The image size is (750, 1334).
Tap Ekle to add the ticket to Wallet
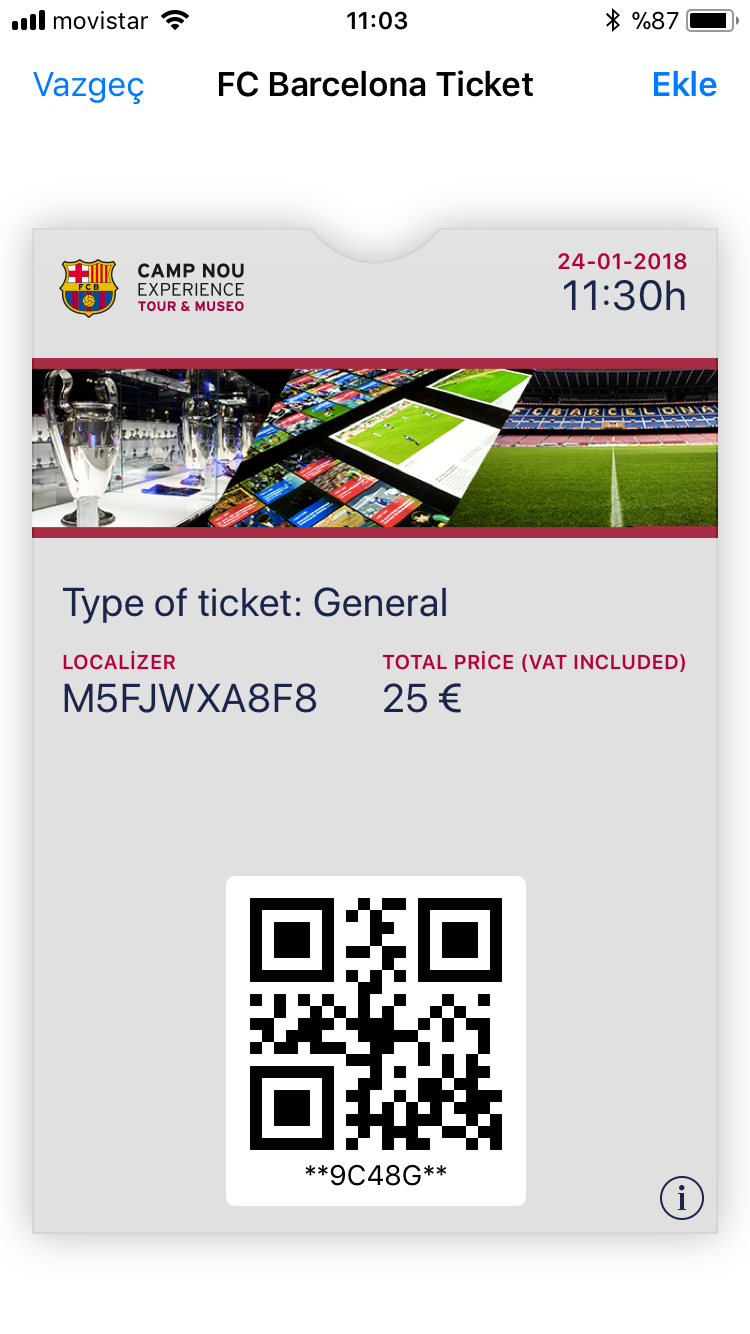[684, 85]
